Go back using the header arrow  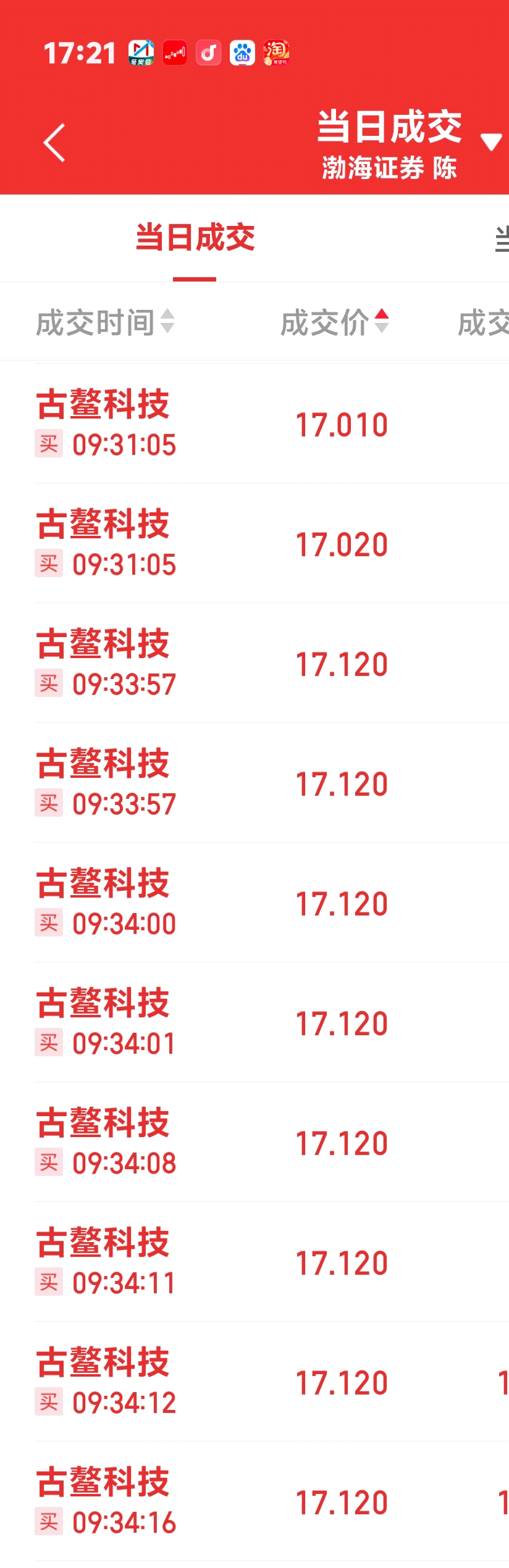[54, 143]
